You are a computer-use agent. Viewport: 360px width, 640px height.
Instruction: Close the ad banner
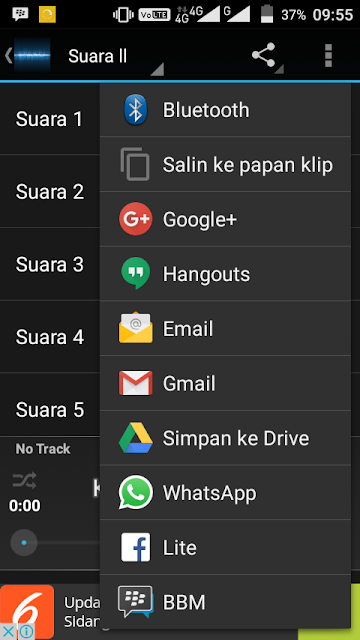[x=9, y=632]
